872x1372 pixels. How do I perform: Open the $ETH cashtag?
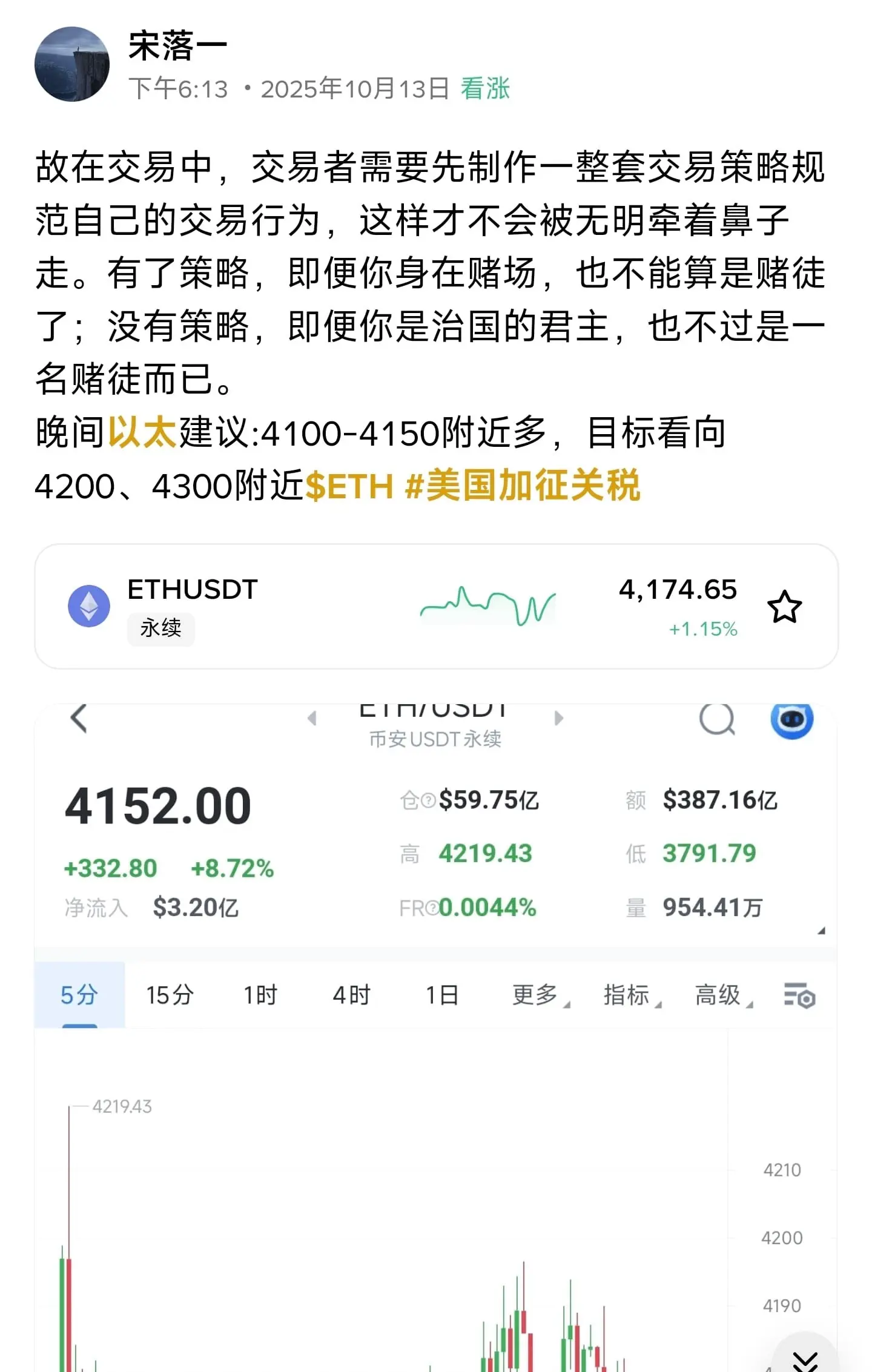(x=349, y=486)
